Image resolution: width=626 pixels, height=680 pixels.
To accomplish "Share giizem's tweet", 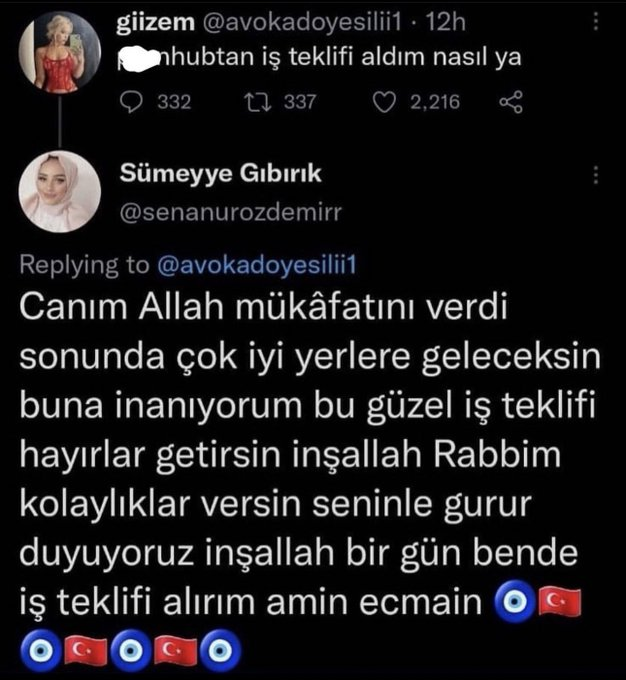I will click(509, 101).
